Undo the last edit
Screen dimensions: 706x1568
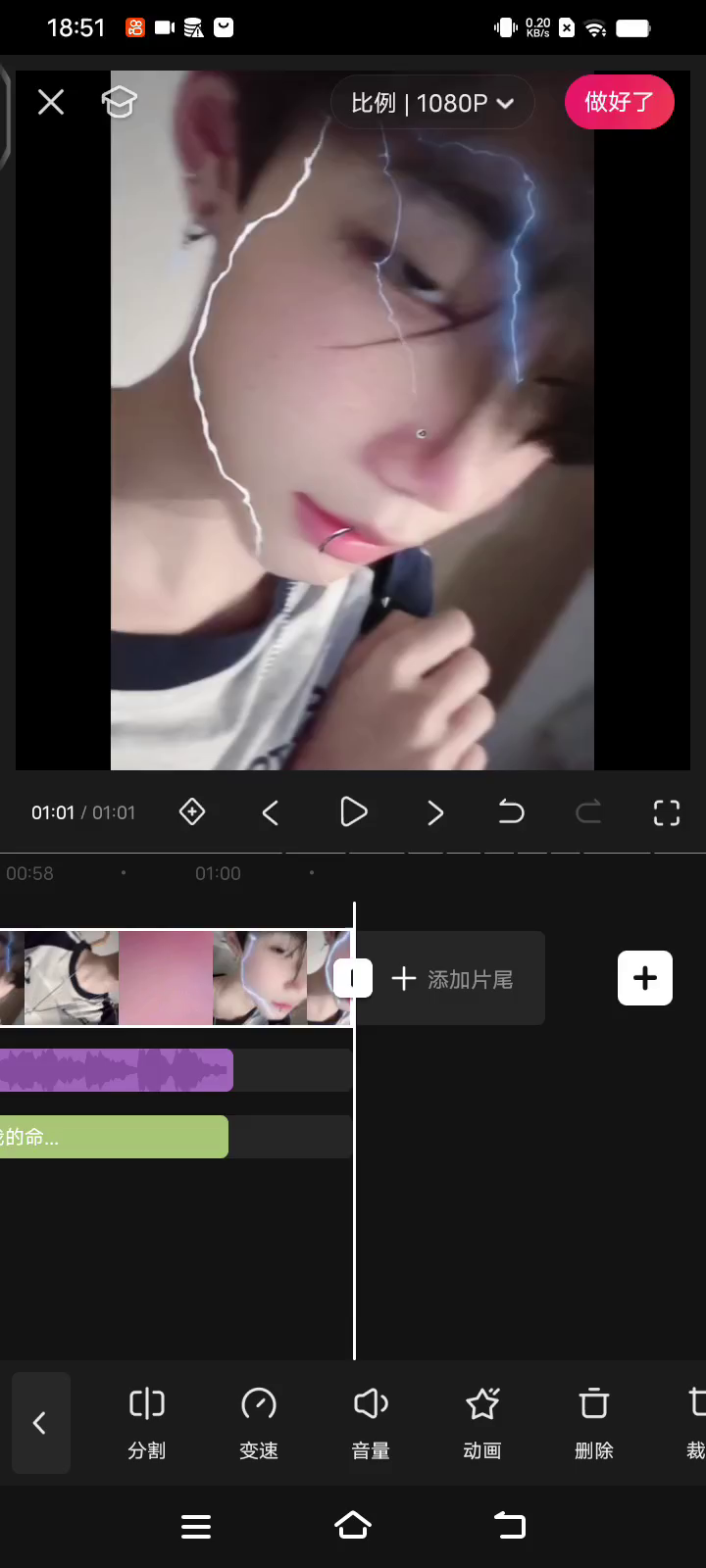pos(511,812)
